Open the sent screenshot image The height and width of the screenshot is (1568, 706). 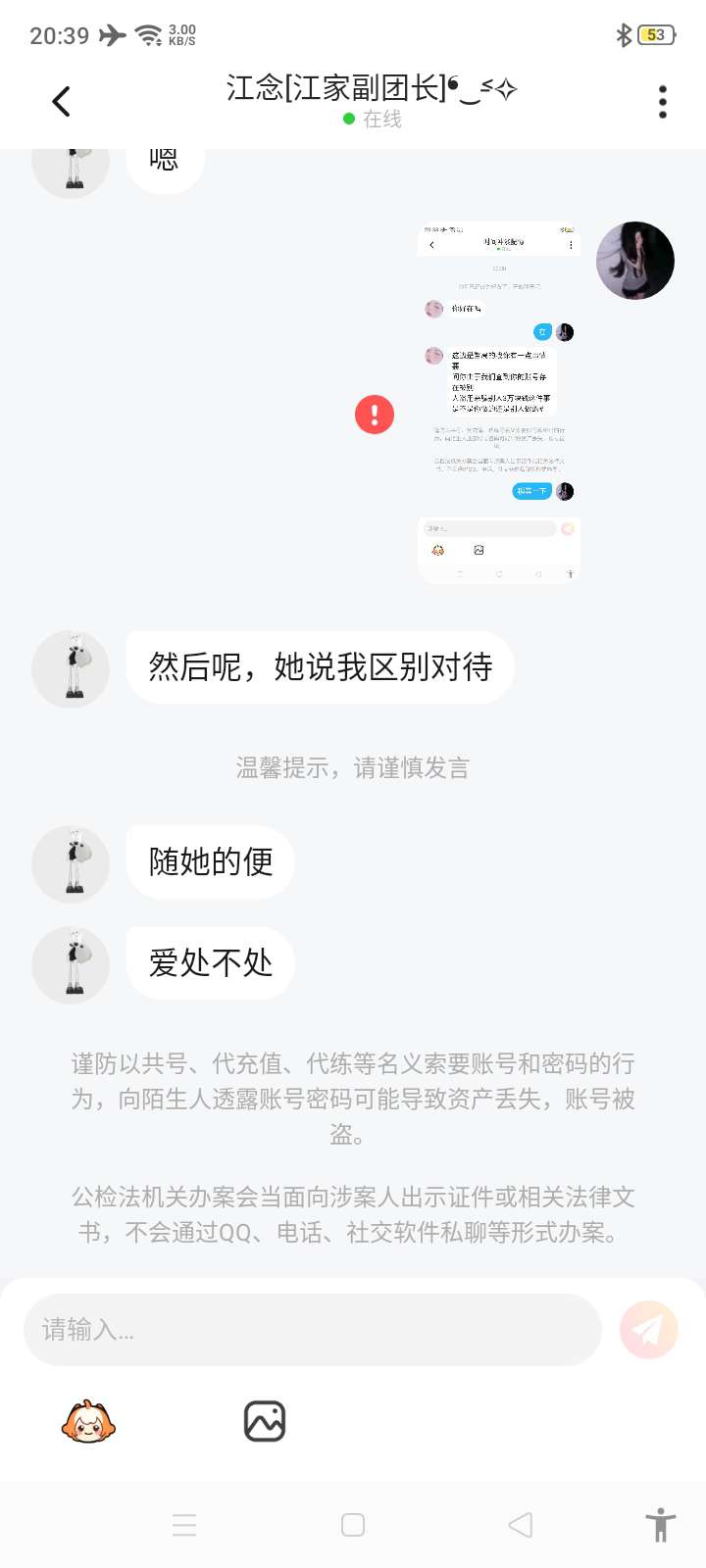point(499,402)
